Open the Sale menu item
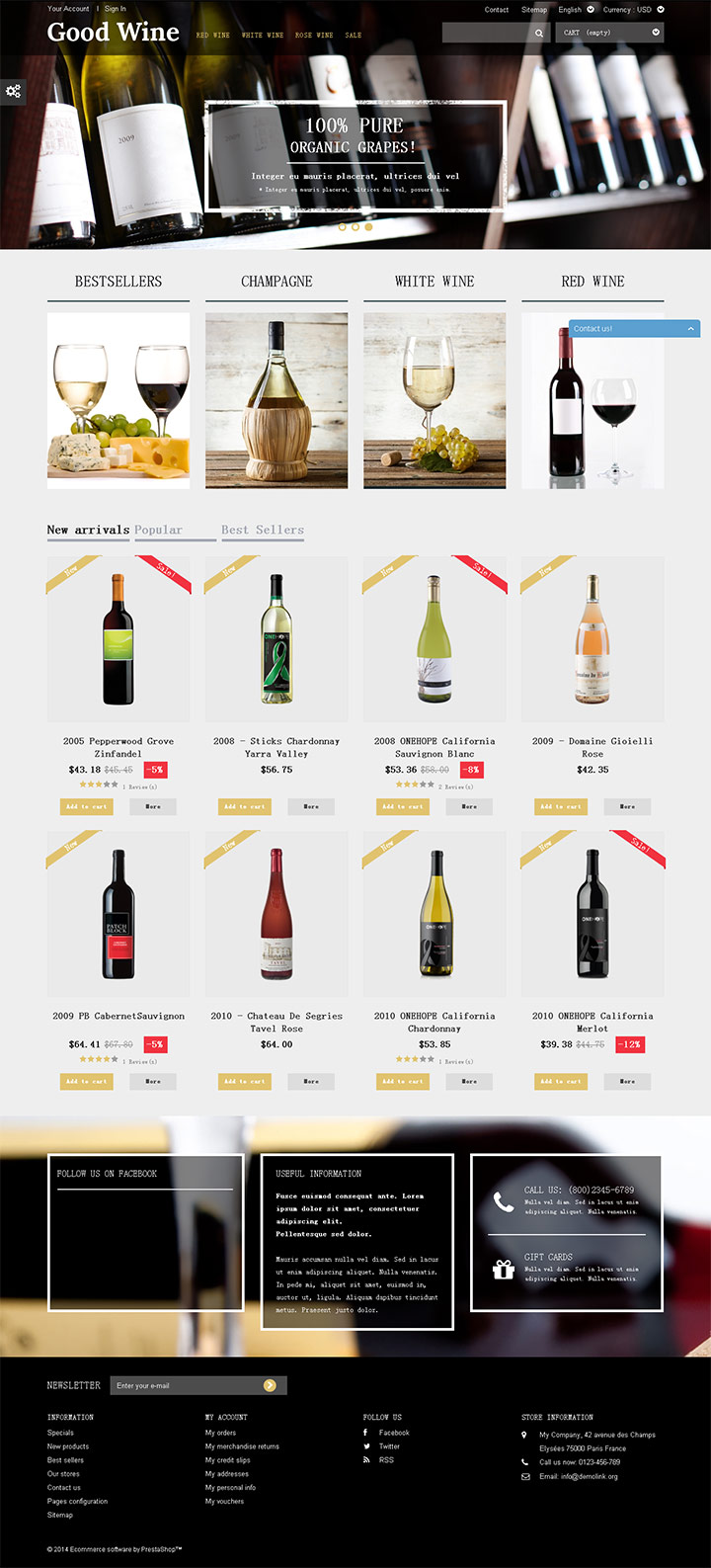This screenshot has width=711, height=1568. [353, 36]
